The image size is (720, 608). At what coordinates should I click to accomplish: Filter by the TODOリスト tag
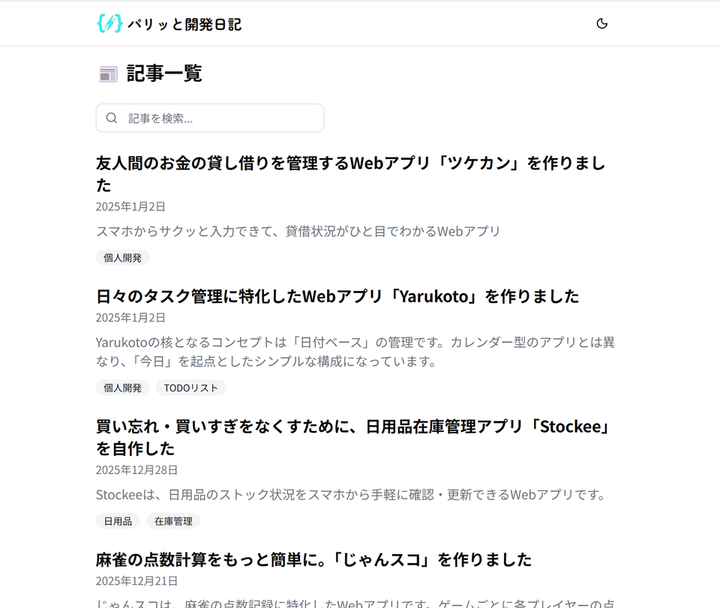[x=190, y=387]
